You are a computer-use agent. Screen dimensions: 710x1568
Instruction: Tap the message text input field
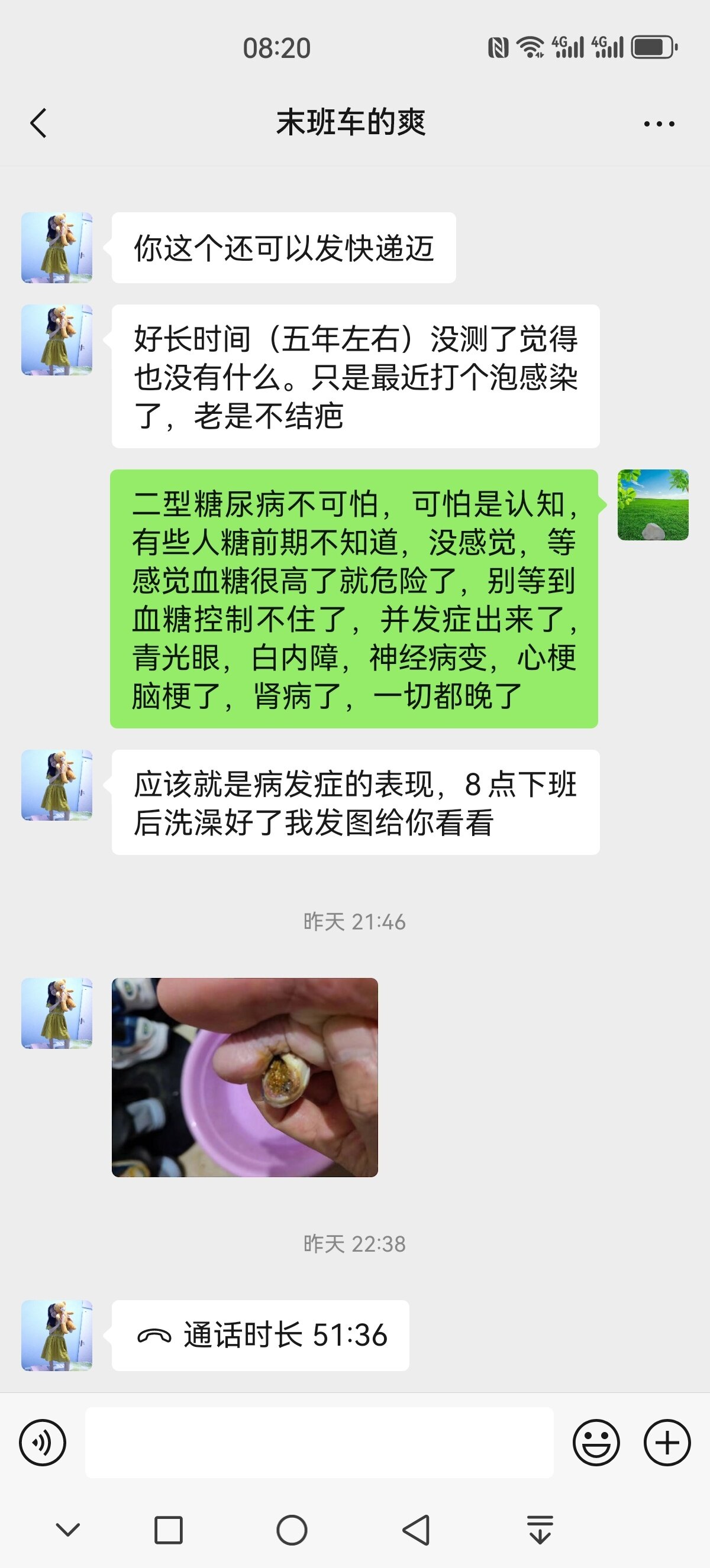(319, 1442)
